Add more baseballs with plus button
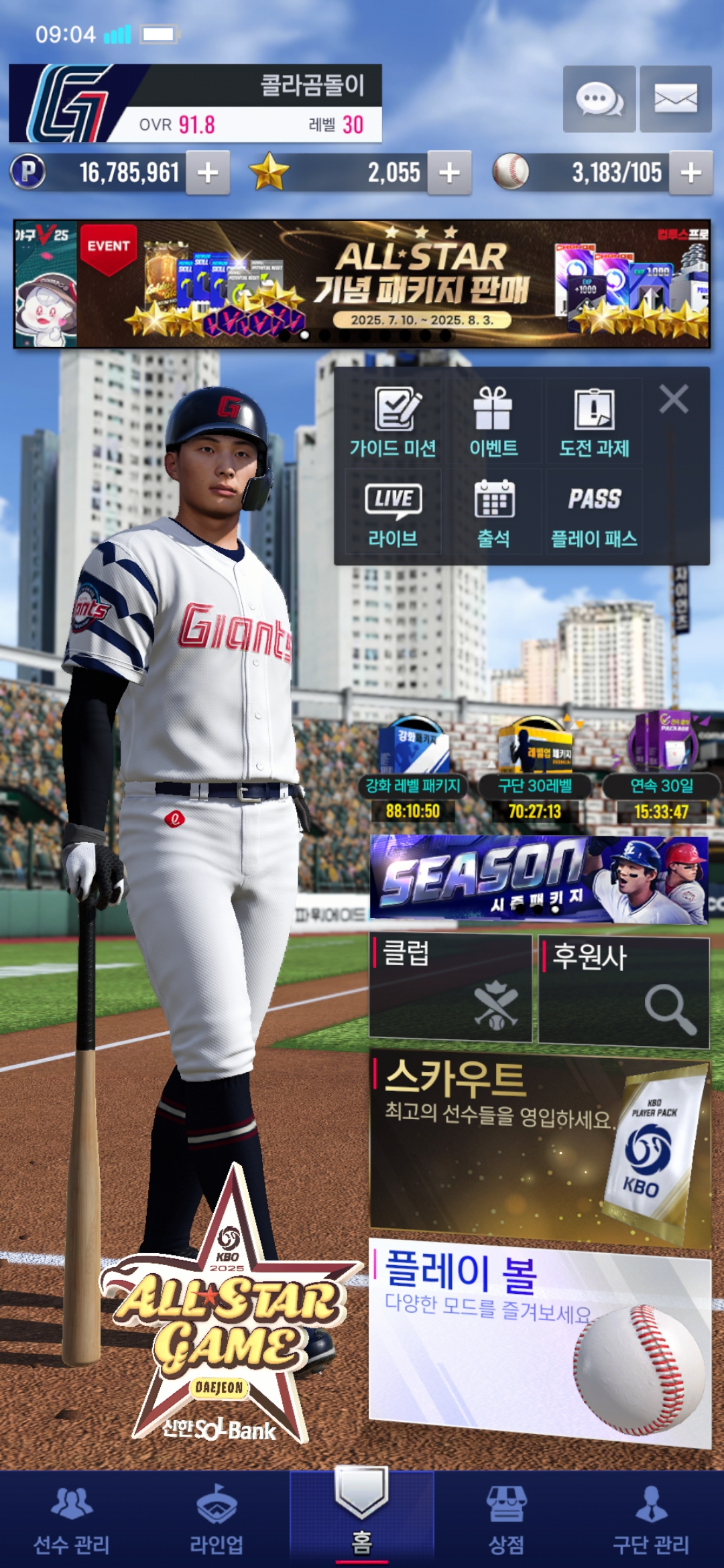This screenshot has height=1568, width=724. pyautogui.click(x=690, y=173)
